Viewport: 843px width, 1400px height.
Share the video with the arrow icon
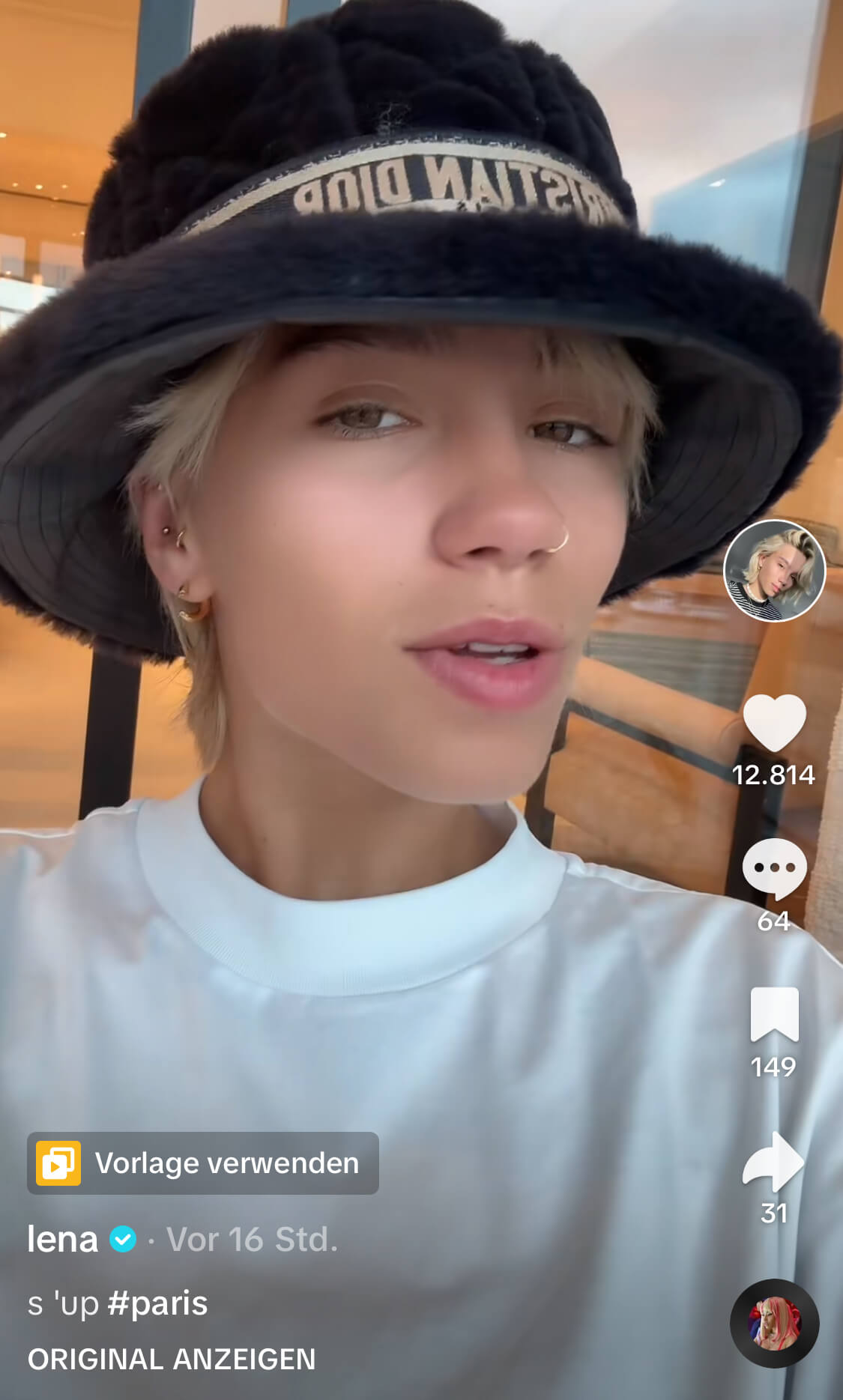(x=774, y=1161)
